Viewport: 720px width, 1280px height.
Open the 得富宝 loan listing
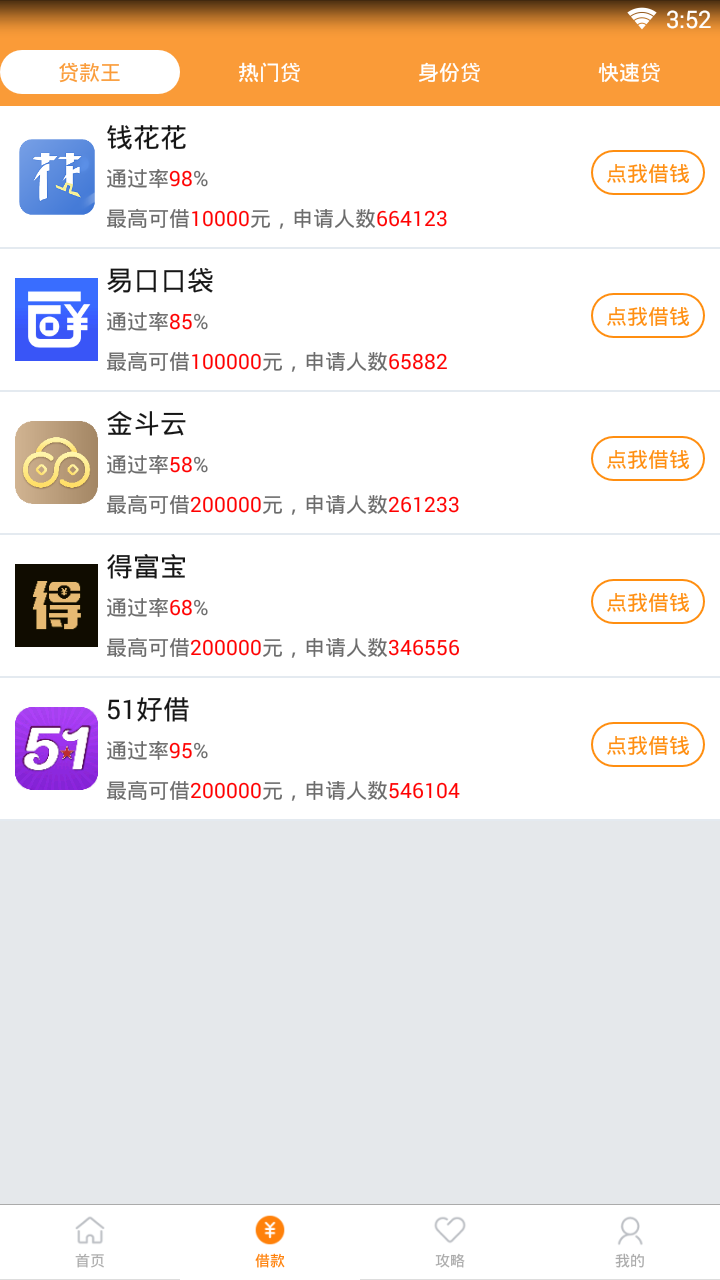[300, 606]
